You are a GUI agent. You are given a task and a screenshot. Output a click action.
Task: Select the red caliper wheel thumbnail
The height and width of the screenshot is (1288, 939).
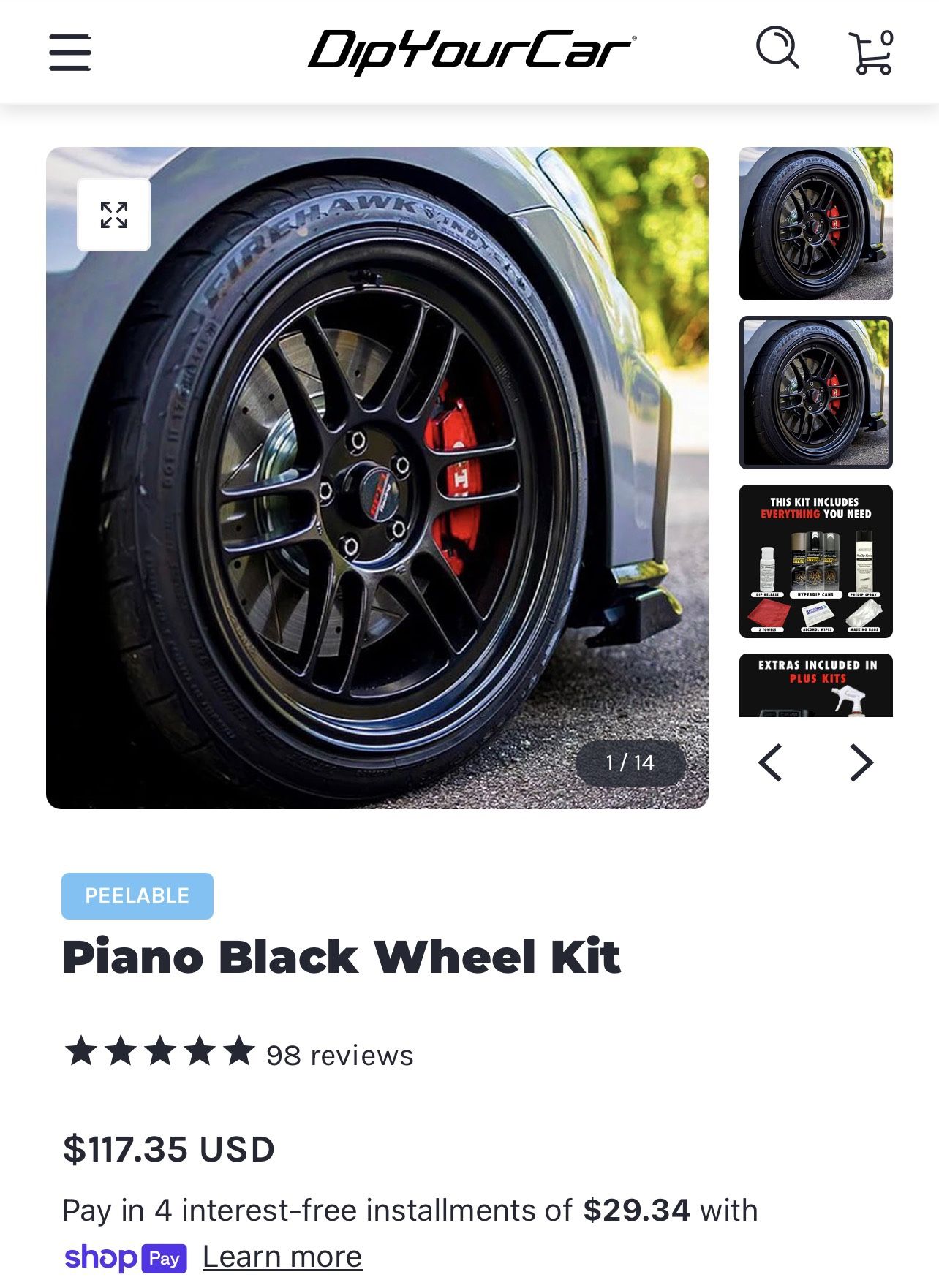coord(815,224)
